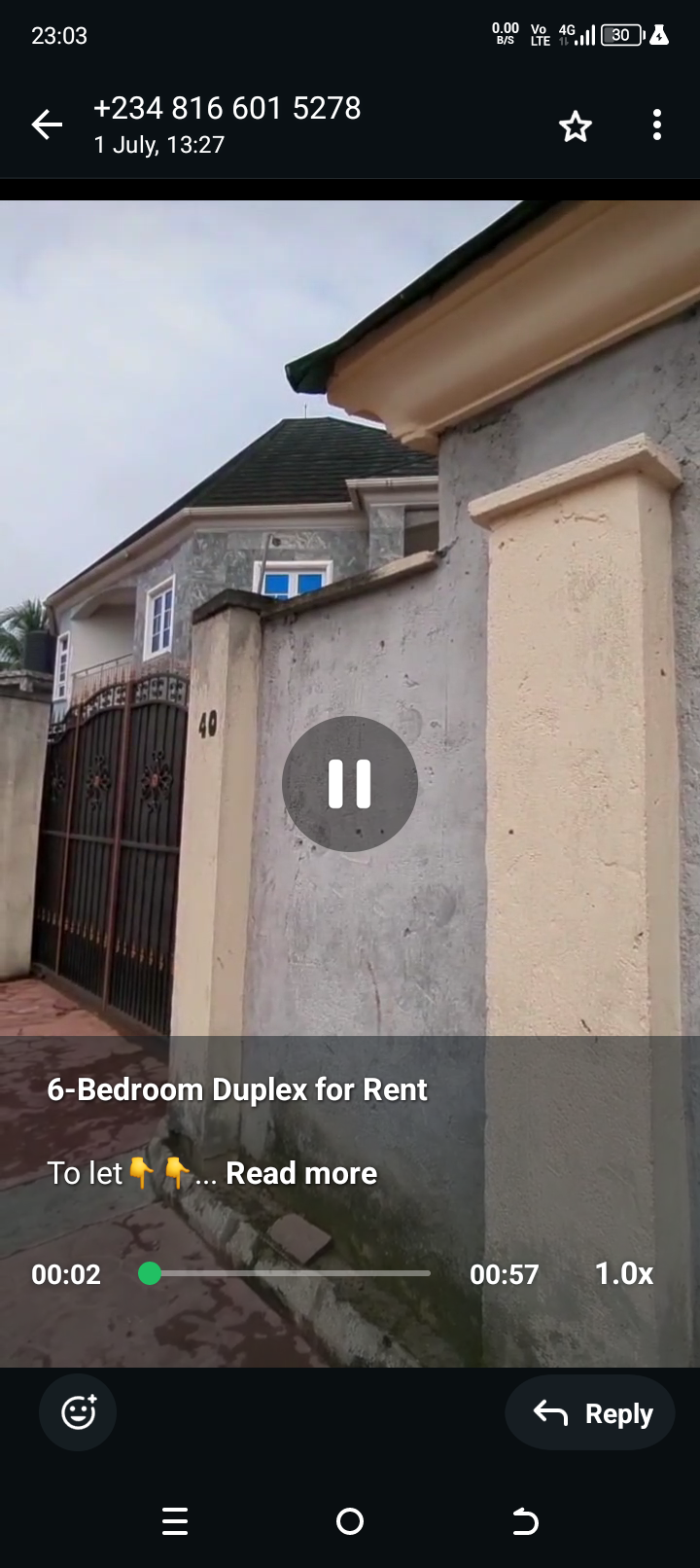
Task: Star this status update
Action: click(575, 126)
